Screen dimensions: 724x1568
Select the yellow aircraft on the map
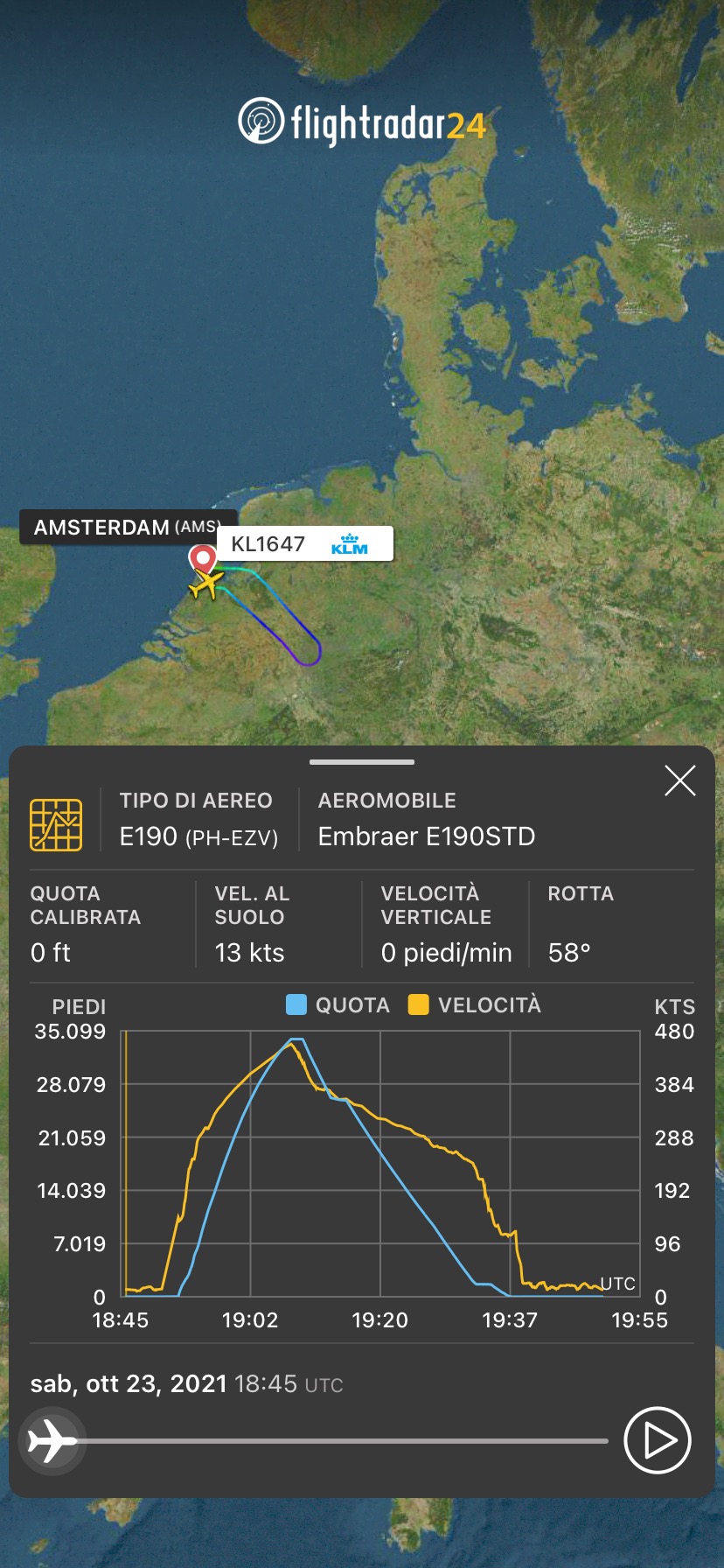[x=206, y=584]
